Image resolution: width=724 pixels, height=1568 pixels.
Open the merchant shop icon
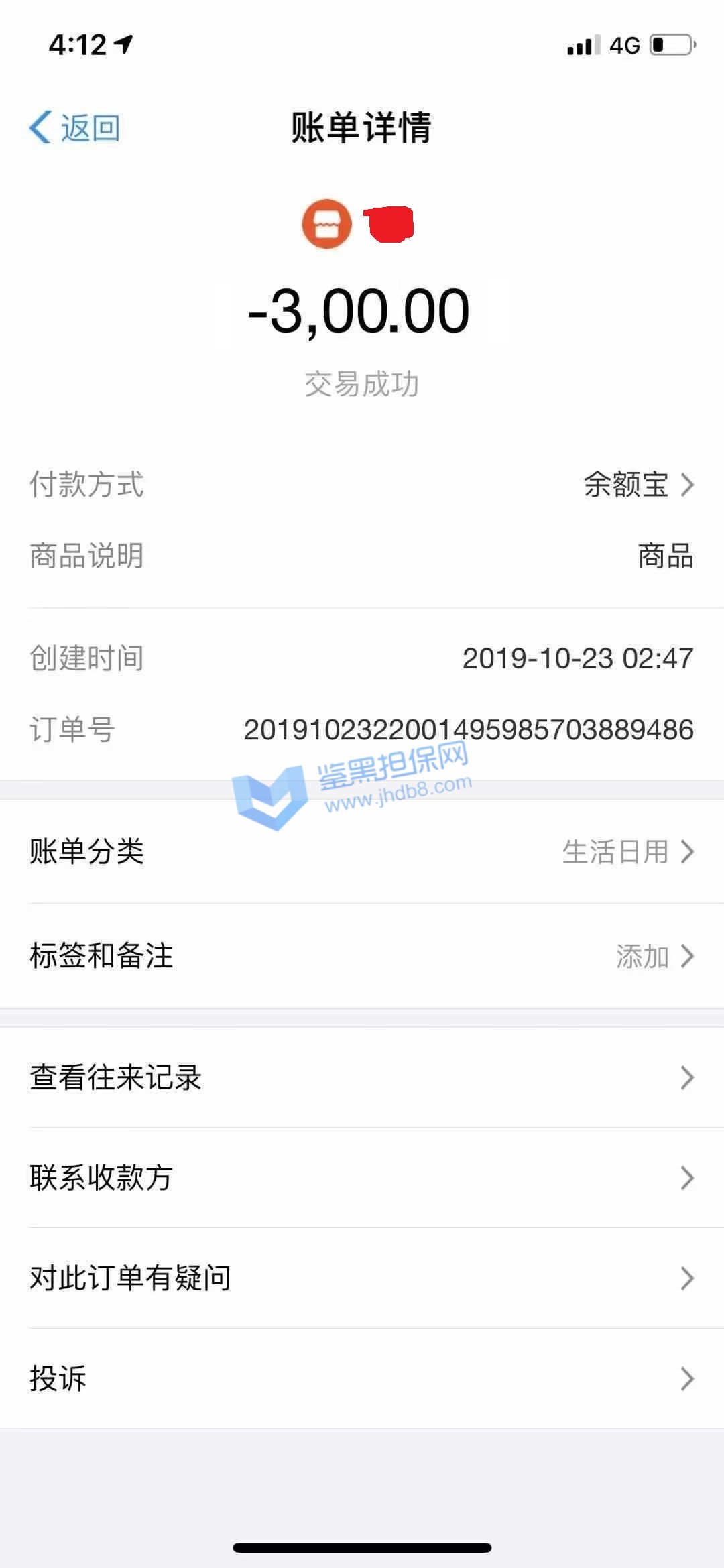pyautogui.click(x=326, y=224)
